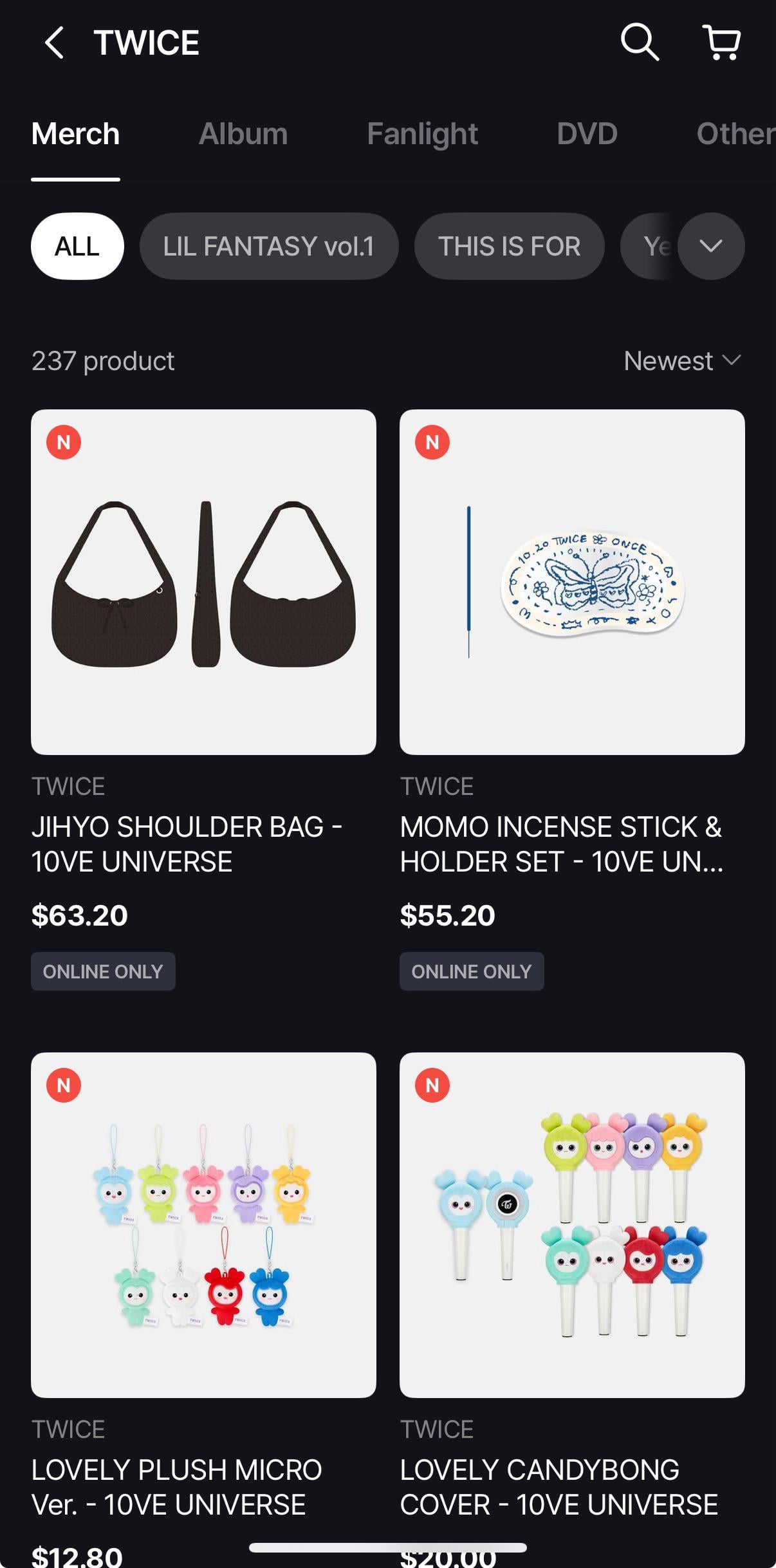View LOVELY CANDYBONG COVER product

pos(571,1224)
